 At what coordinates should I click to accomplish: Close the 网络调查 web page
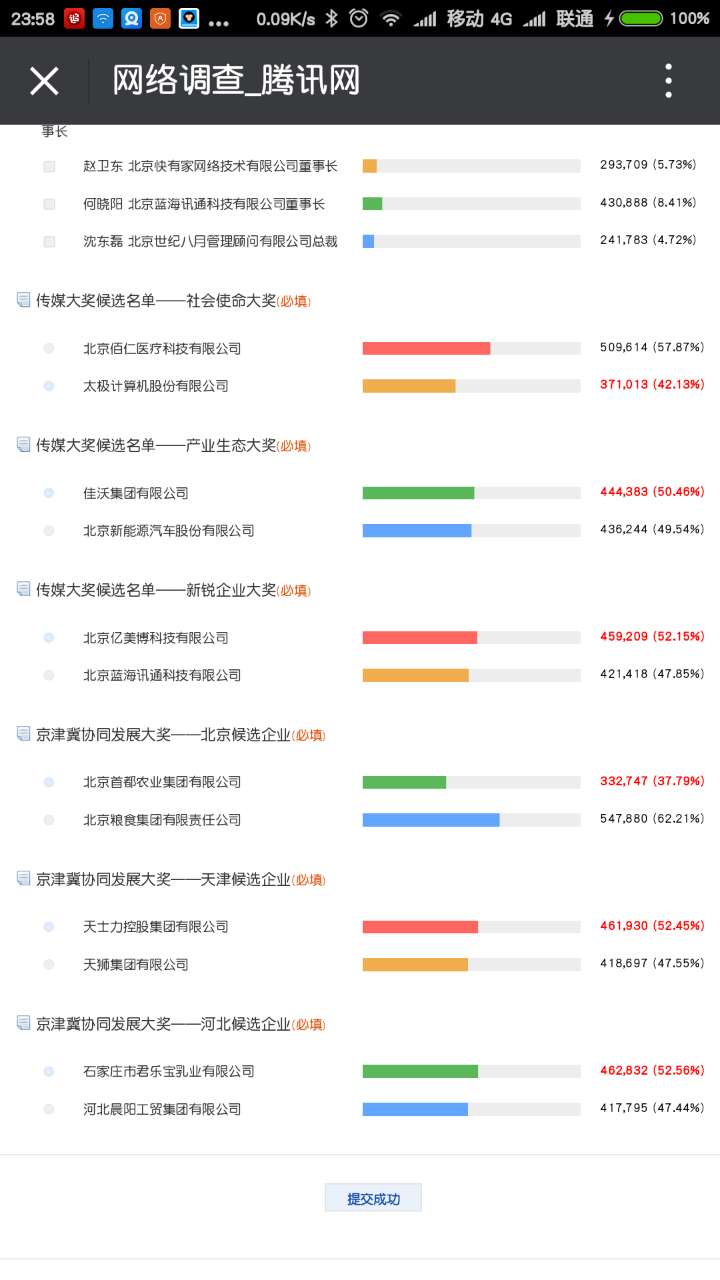(44, 81)
